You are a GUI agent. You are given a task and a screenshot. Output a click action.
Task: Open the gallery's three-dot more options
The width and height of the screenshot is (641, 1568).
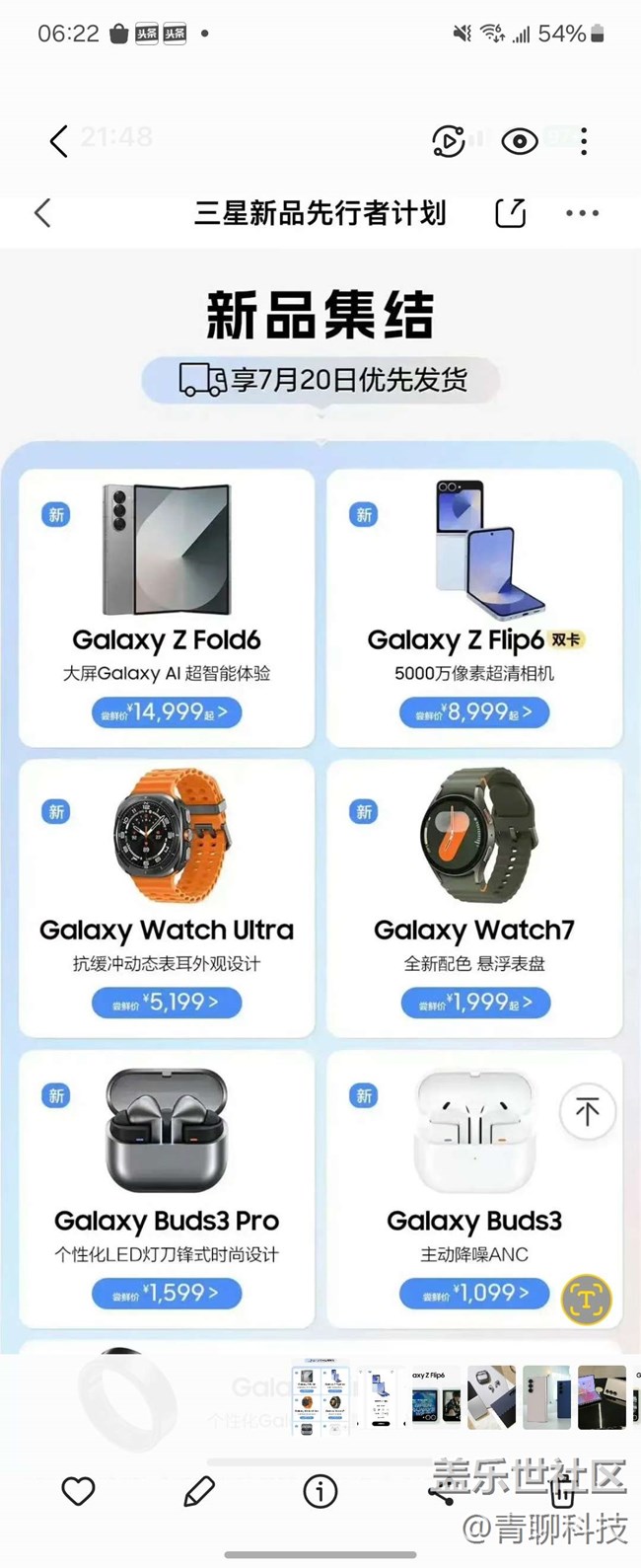[x=584, y=142]
